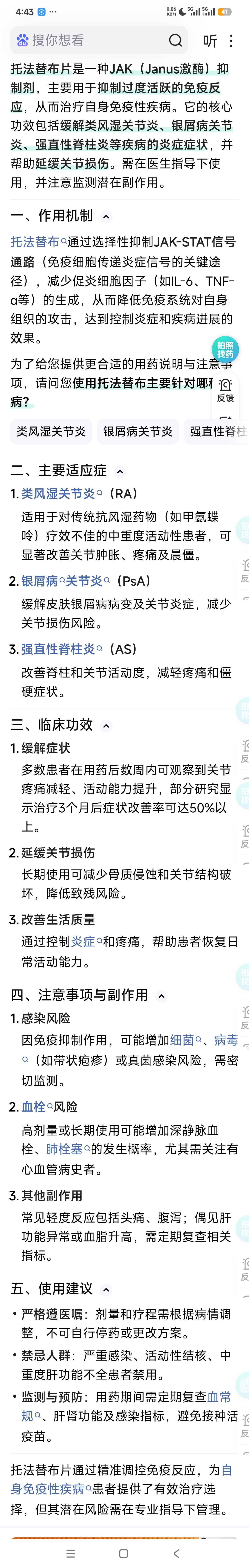Go back with the system back button

coord(177,1553)
